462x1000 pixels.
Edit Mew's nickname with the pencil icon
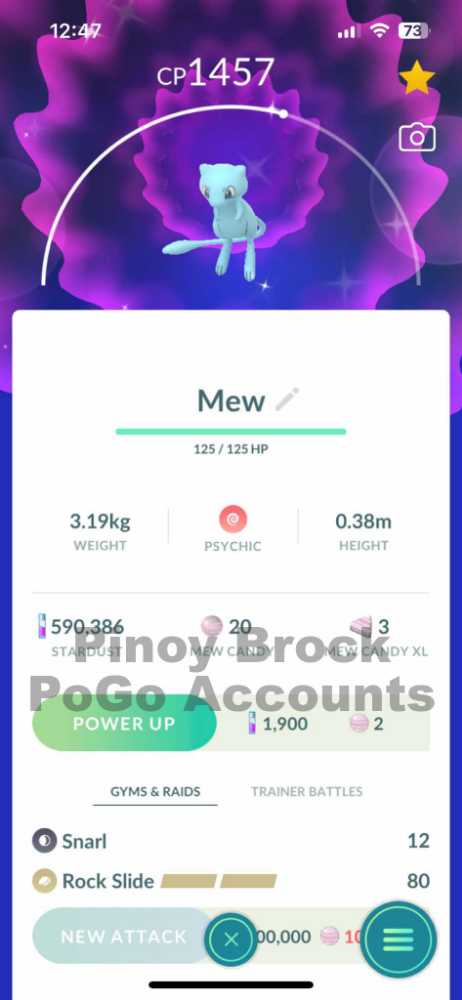[287, 400]
